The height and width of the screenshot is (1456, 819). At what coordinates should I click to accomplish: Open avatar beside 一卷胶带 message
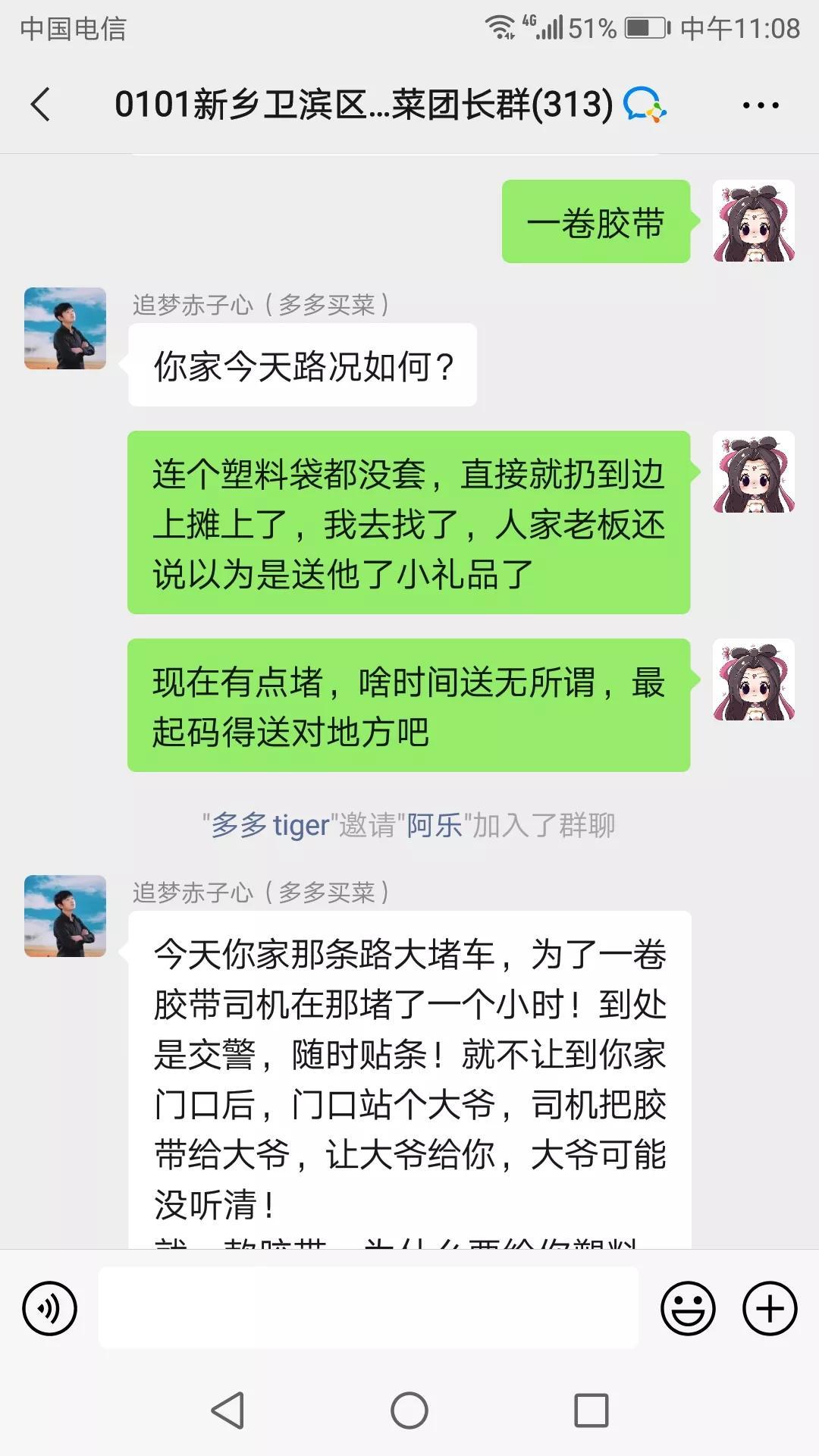tap(754, 221)
